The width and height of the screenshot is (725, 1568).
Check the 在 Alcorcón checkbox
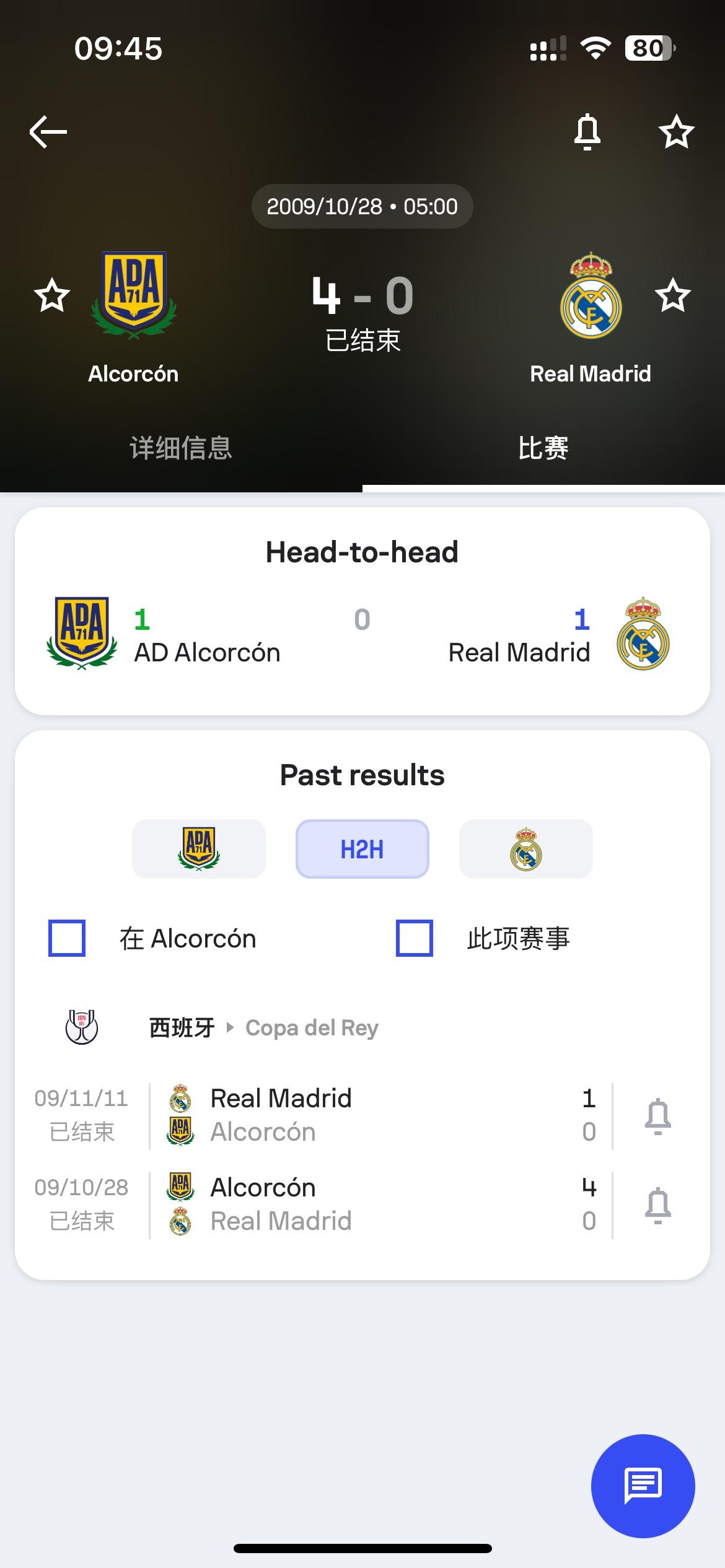[67, 938]
